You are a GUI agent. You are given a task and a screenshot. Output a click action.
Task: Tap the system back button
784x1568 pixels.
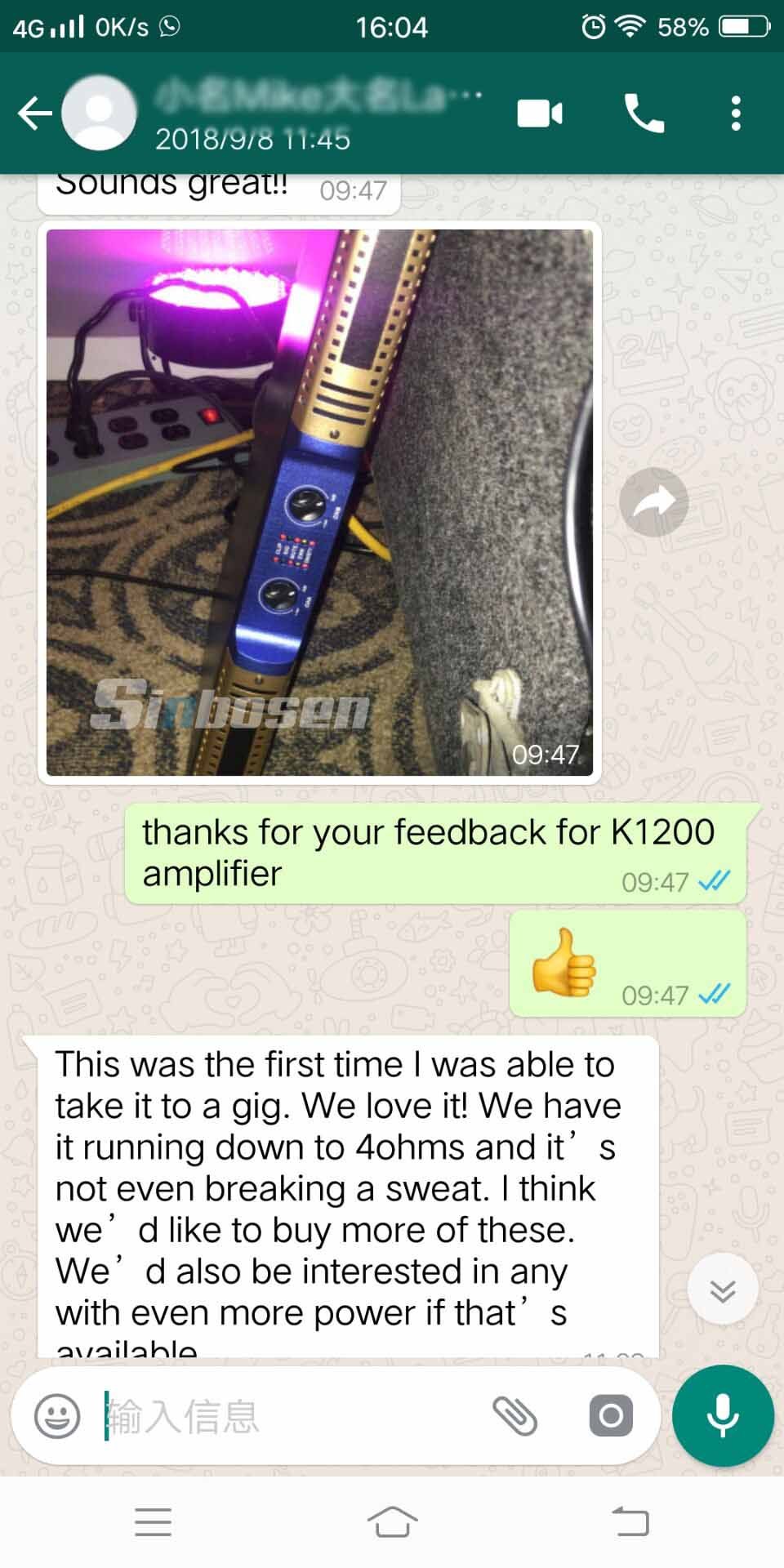pos(630,1521)
